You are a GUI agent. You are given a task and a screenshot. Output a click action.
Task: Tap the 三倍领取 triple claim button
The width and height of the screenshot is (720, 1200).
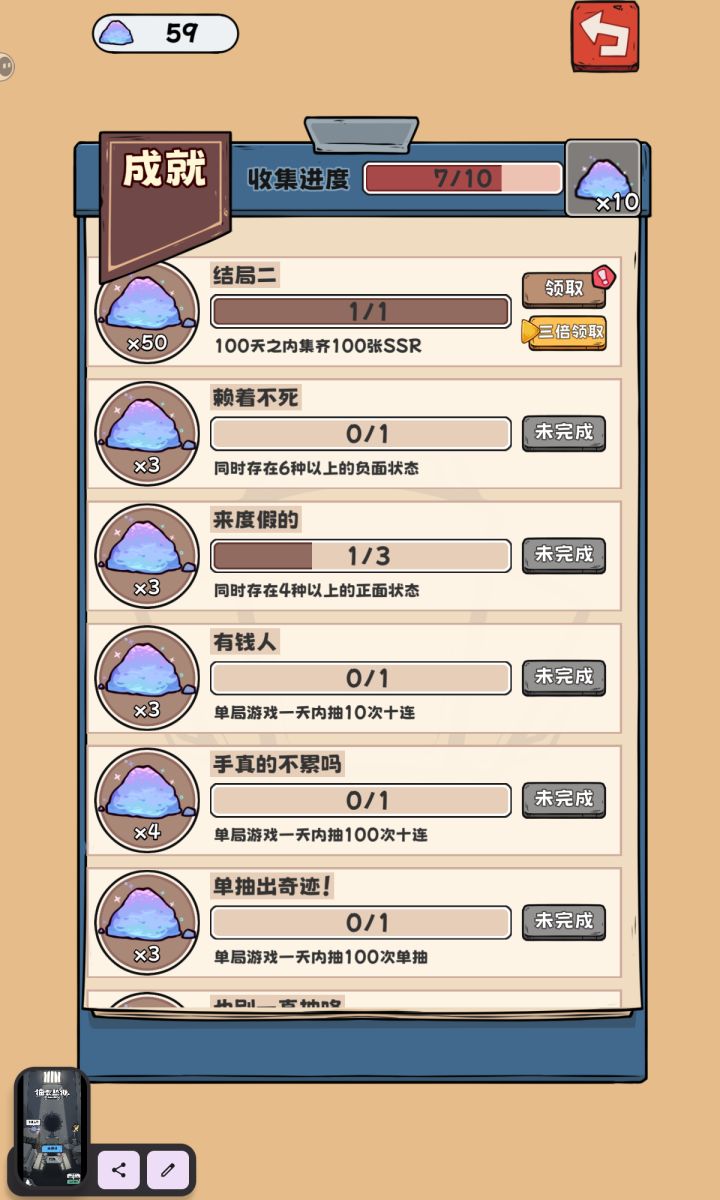click(x=566, y=330)
